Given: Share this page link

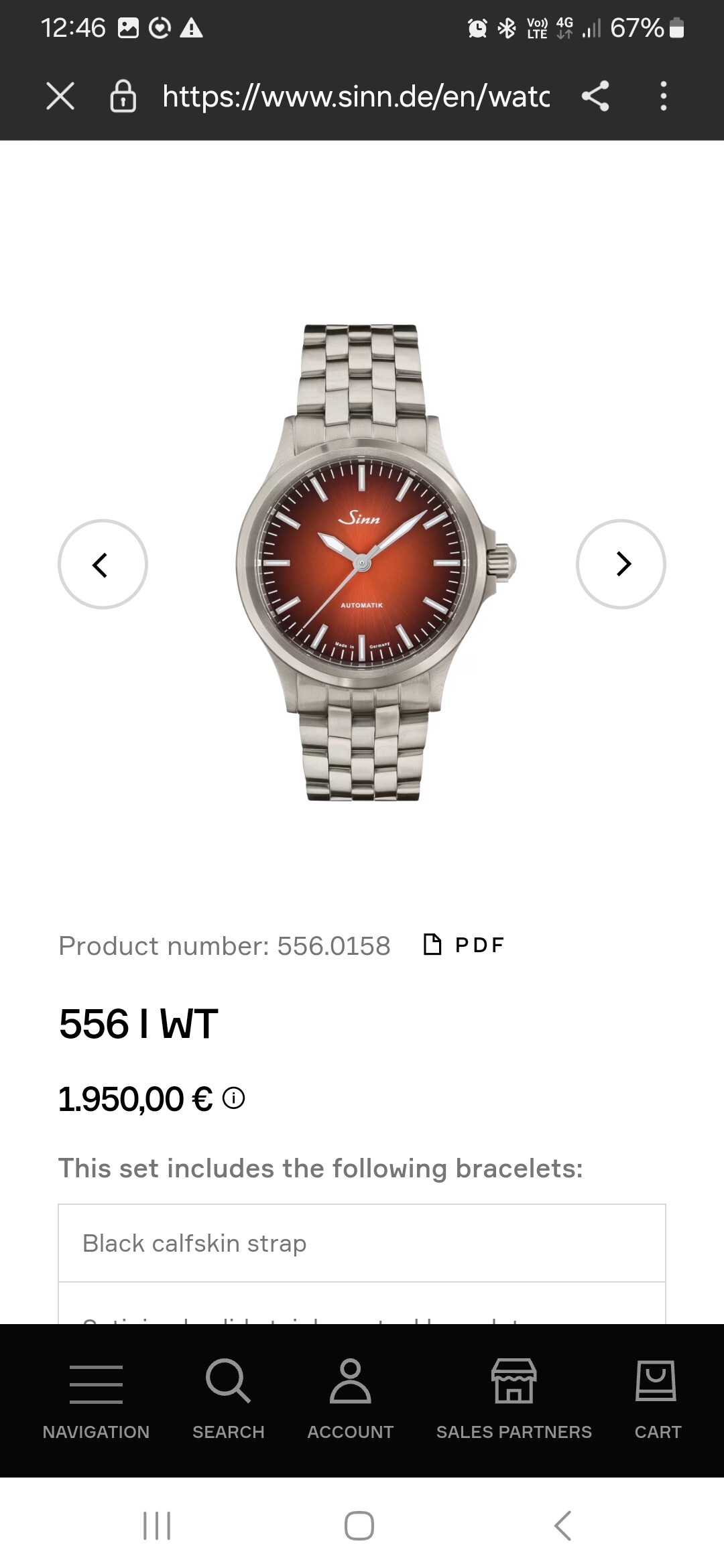Looking at the screenshot, I should pyautogui.click(x=595, y=96).
